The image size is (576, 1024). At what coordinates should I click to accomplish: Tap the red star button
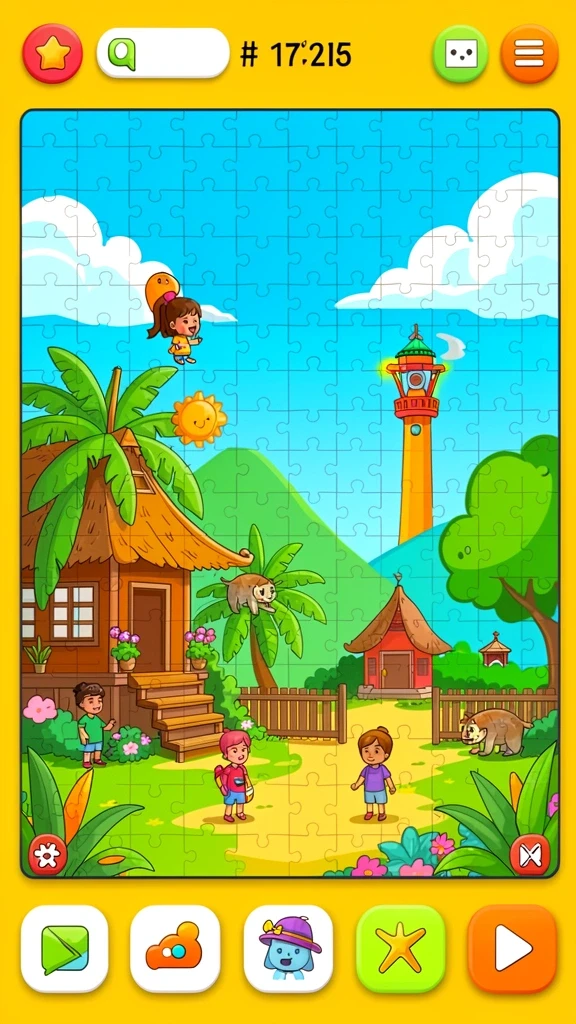tap(52, 54)
